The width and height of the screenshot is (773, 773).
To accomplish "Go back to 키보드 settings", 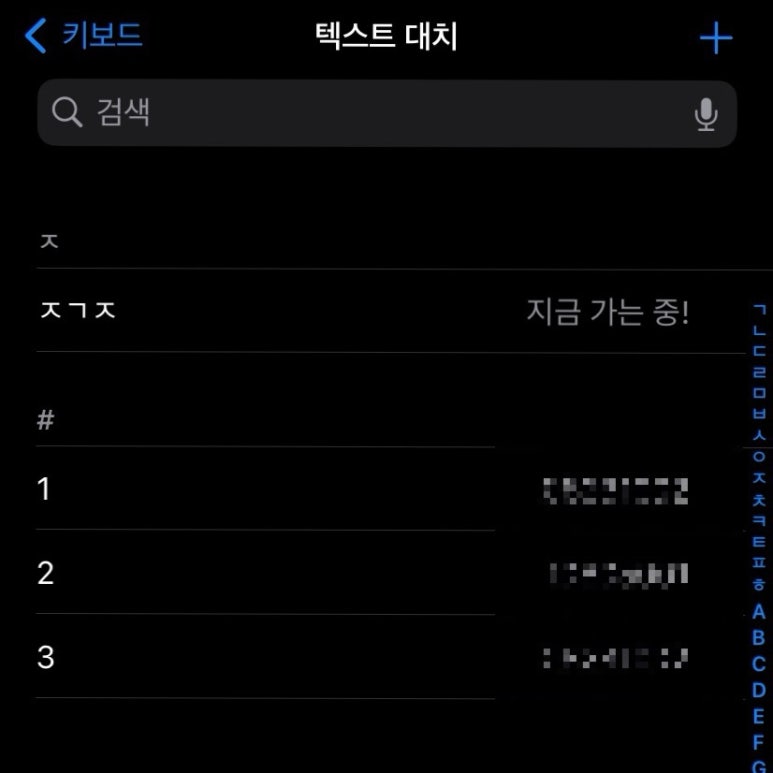I will point(84,37).
